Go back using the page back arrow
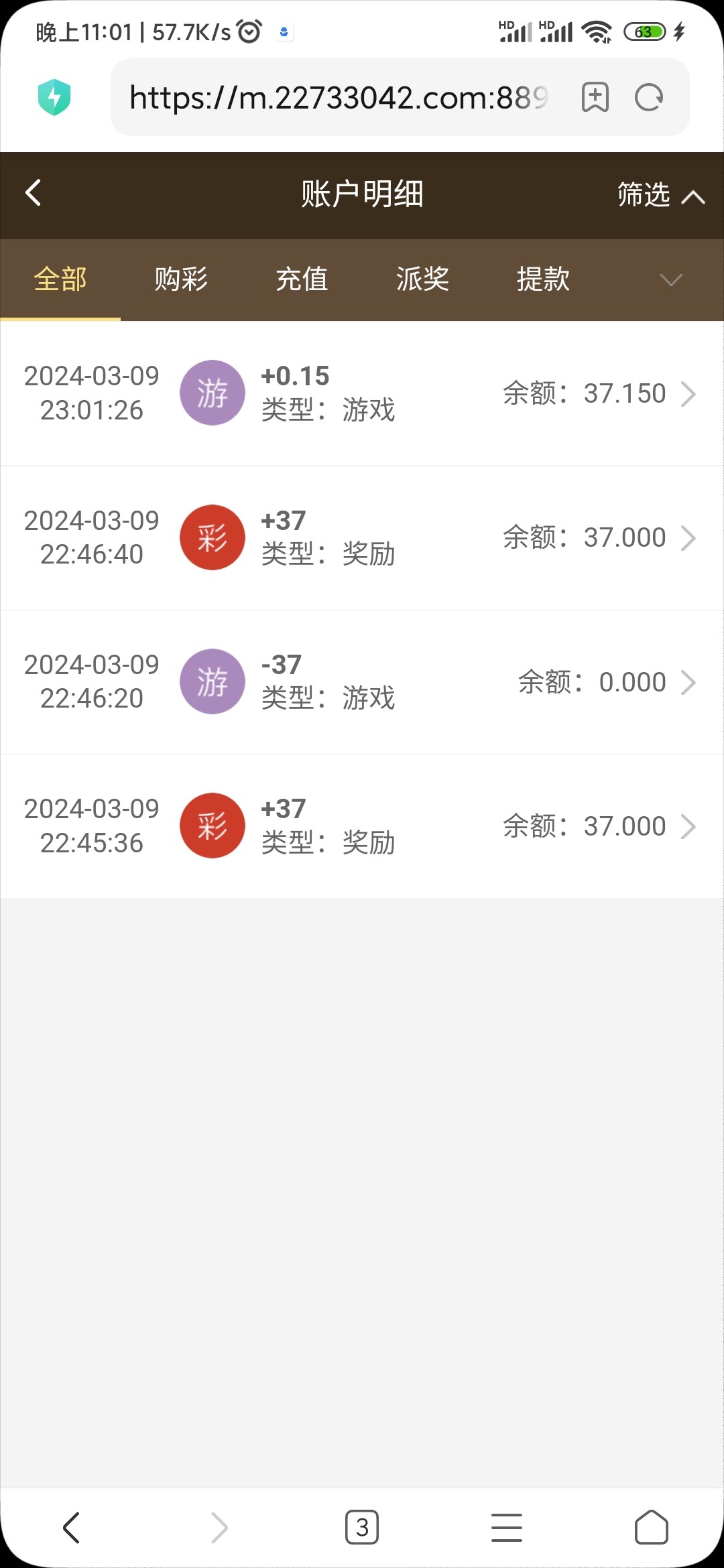The height and width of the screenshot is (1568, 724). (x=32, y=193)
